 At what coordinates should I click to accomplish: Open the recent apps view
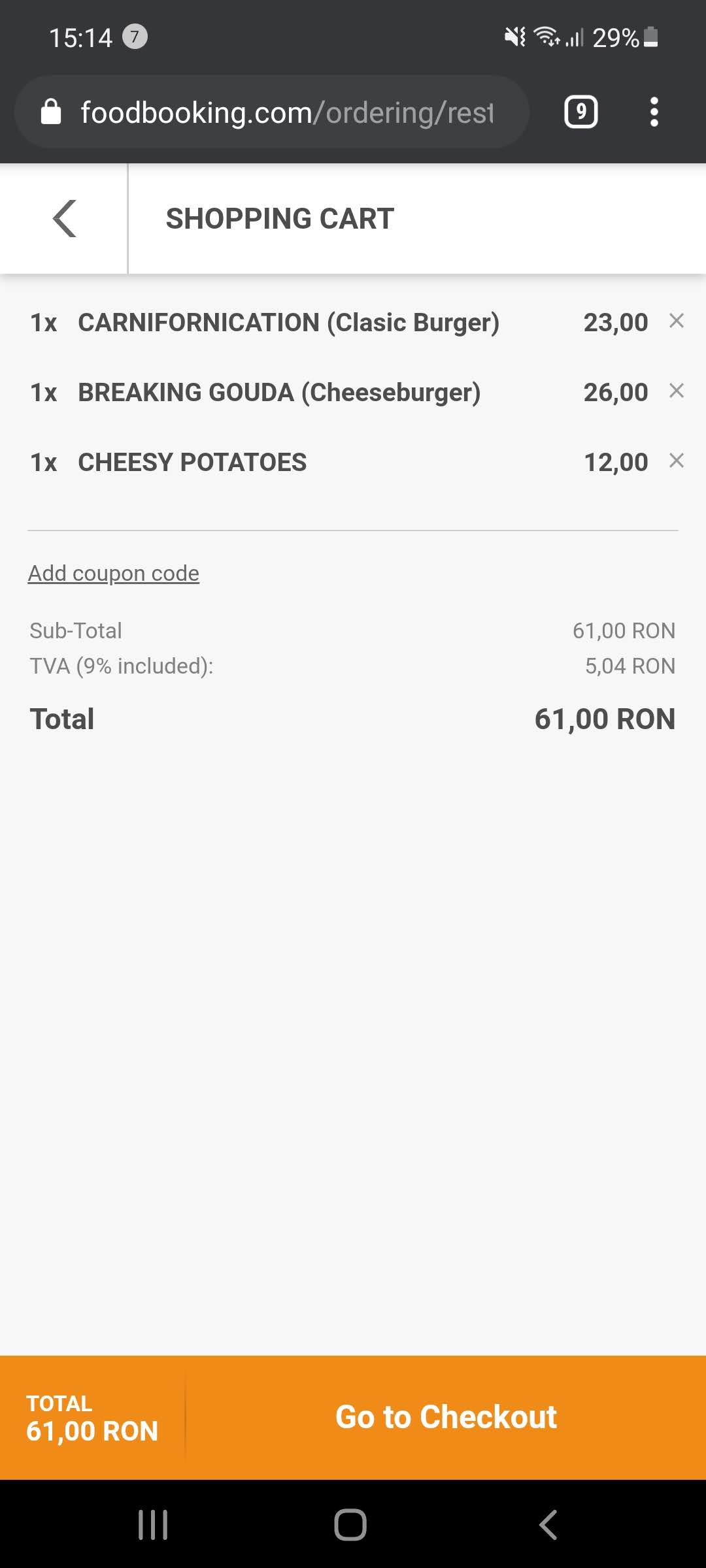153,1525
